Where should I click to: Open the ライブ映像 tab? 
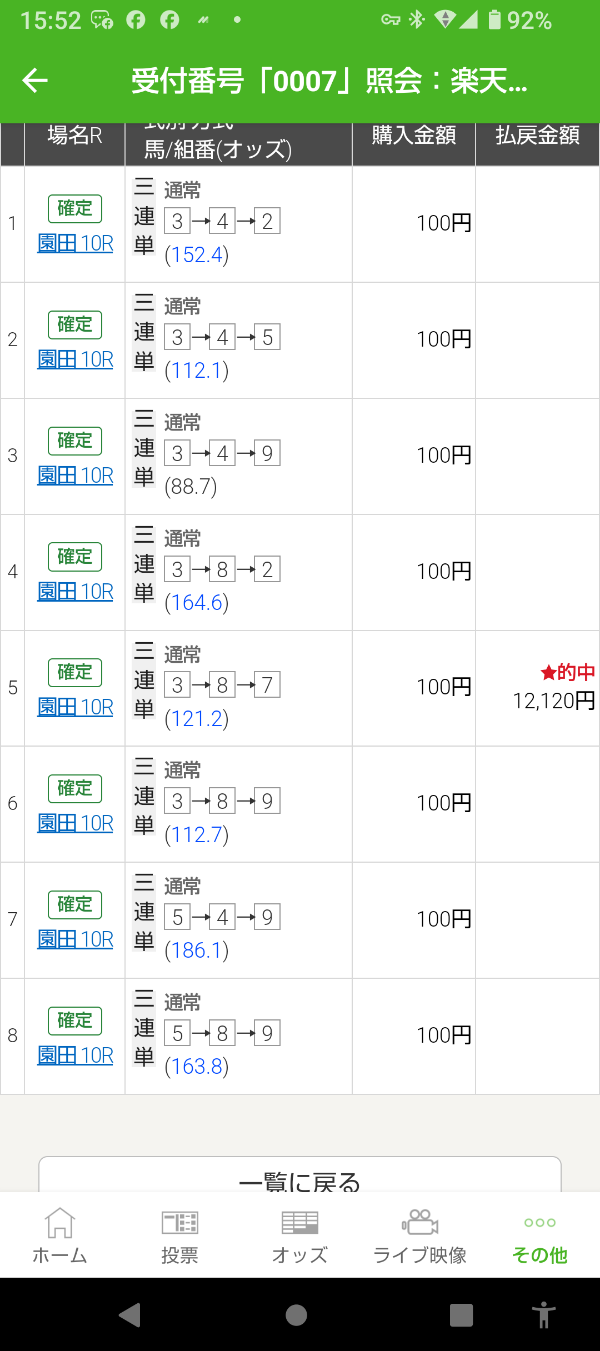tap(420, 1235)
